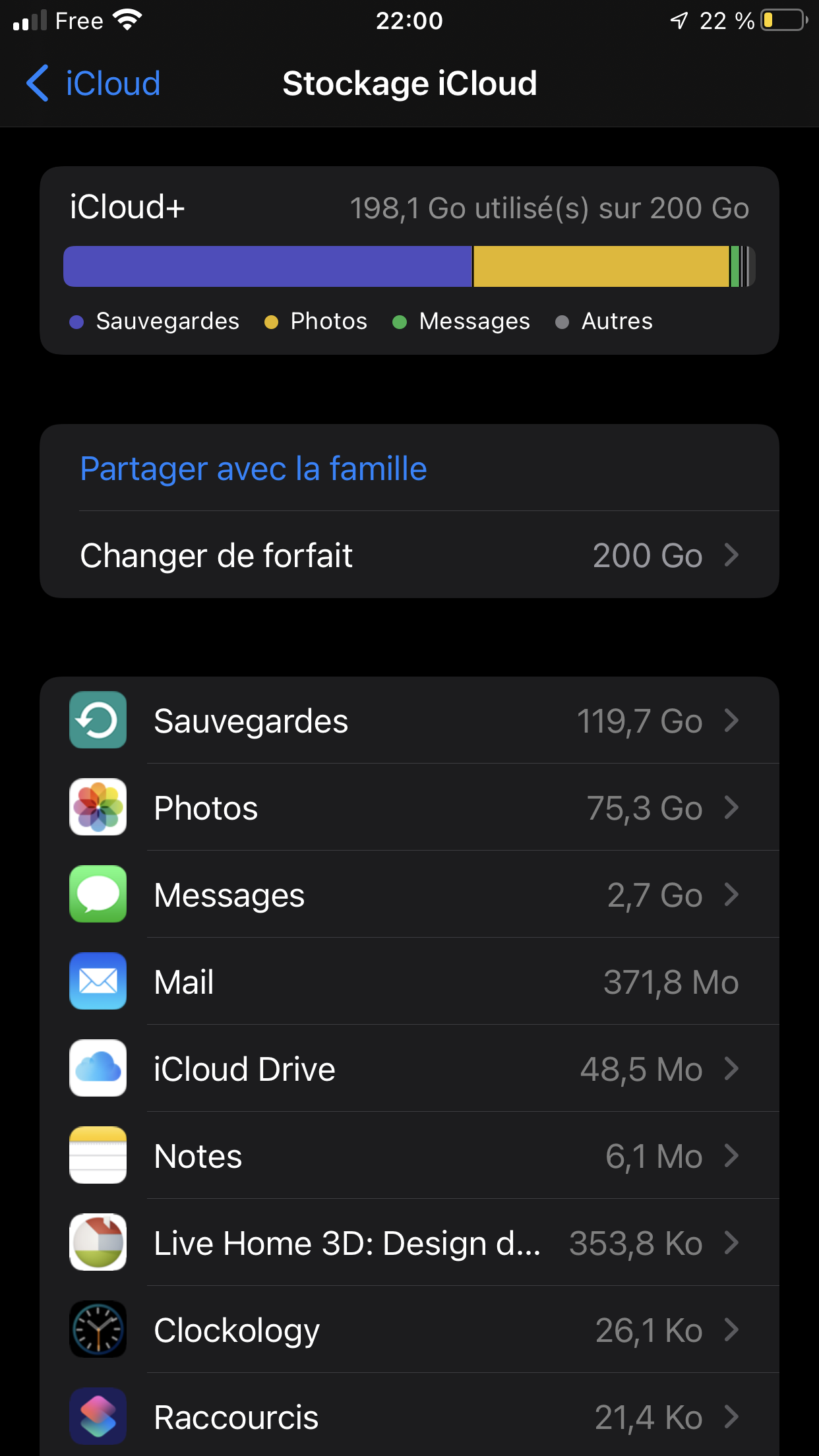Screen dimensions: 819x1456
Task: Open Raccourcis storage row
Action: [x=409, y=1417]
